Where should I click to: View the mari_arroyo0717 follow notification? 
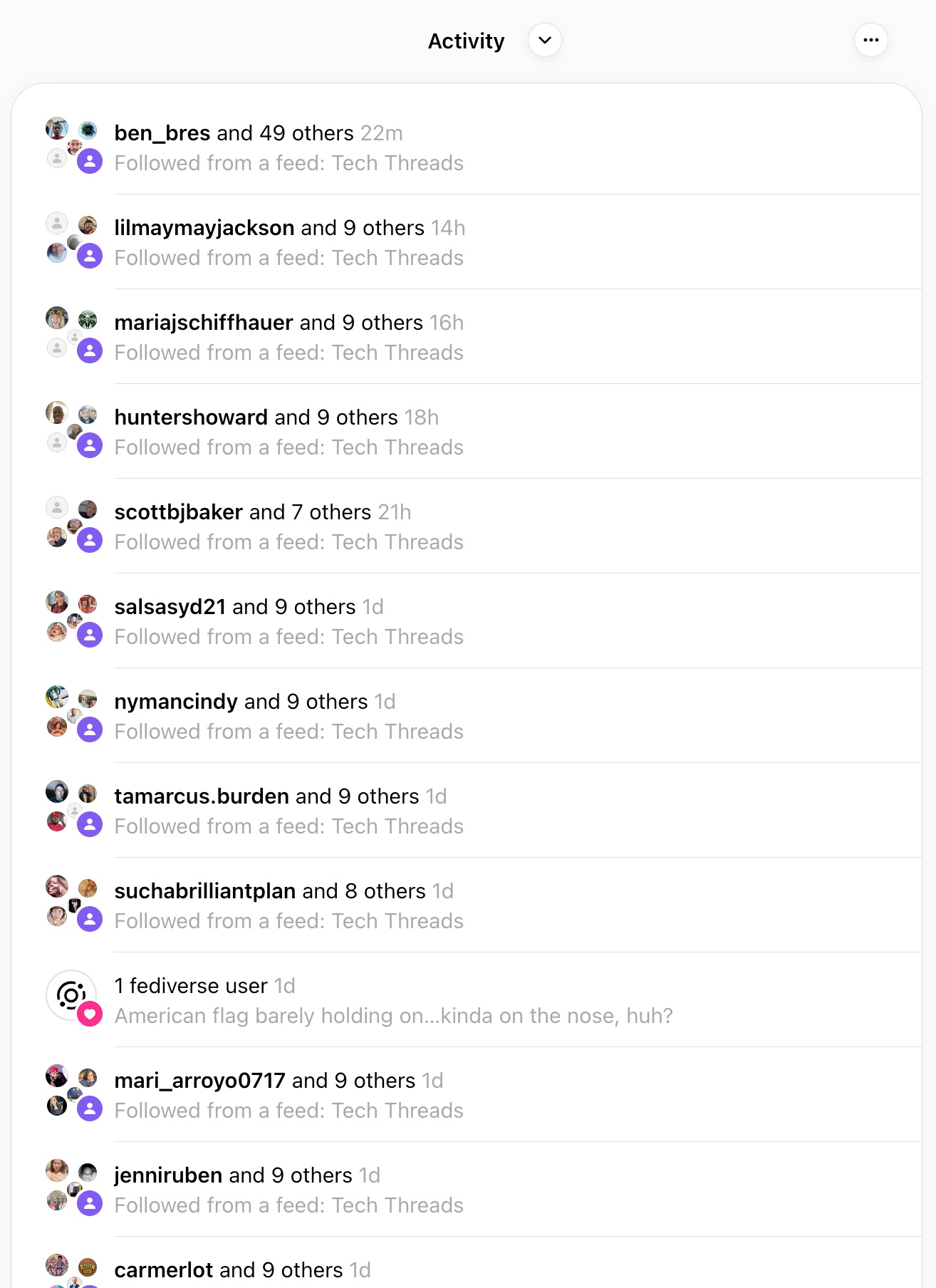pos(288,1095)
